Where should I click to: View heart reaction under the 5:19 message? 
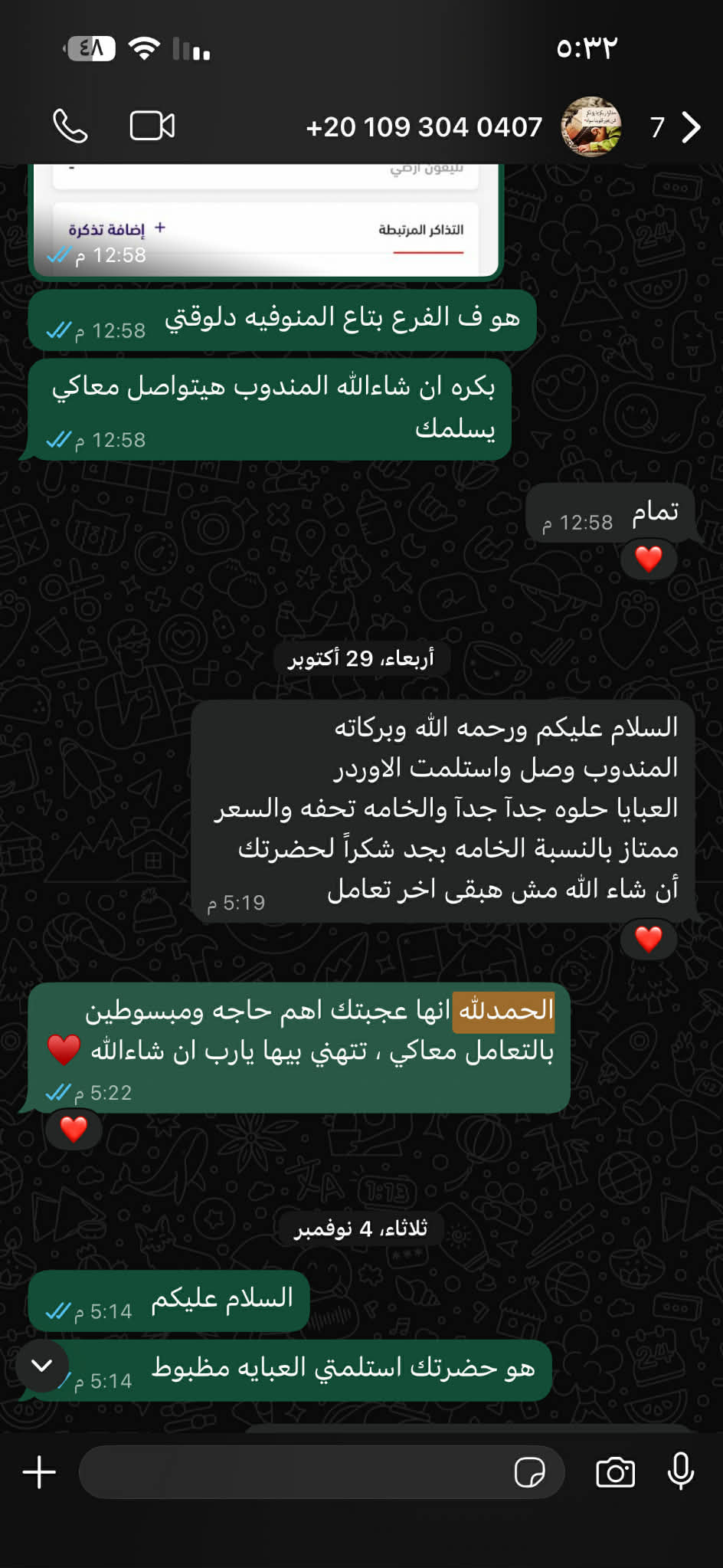click(x=649, y=938)
